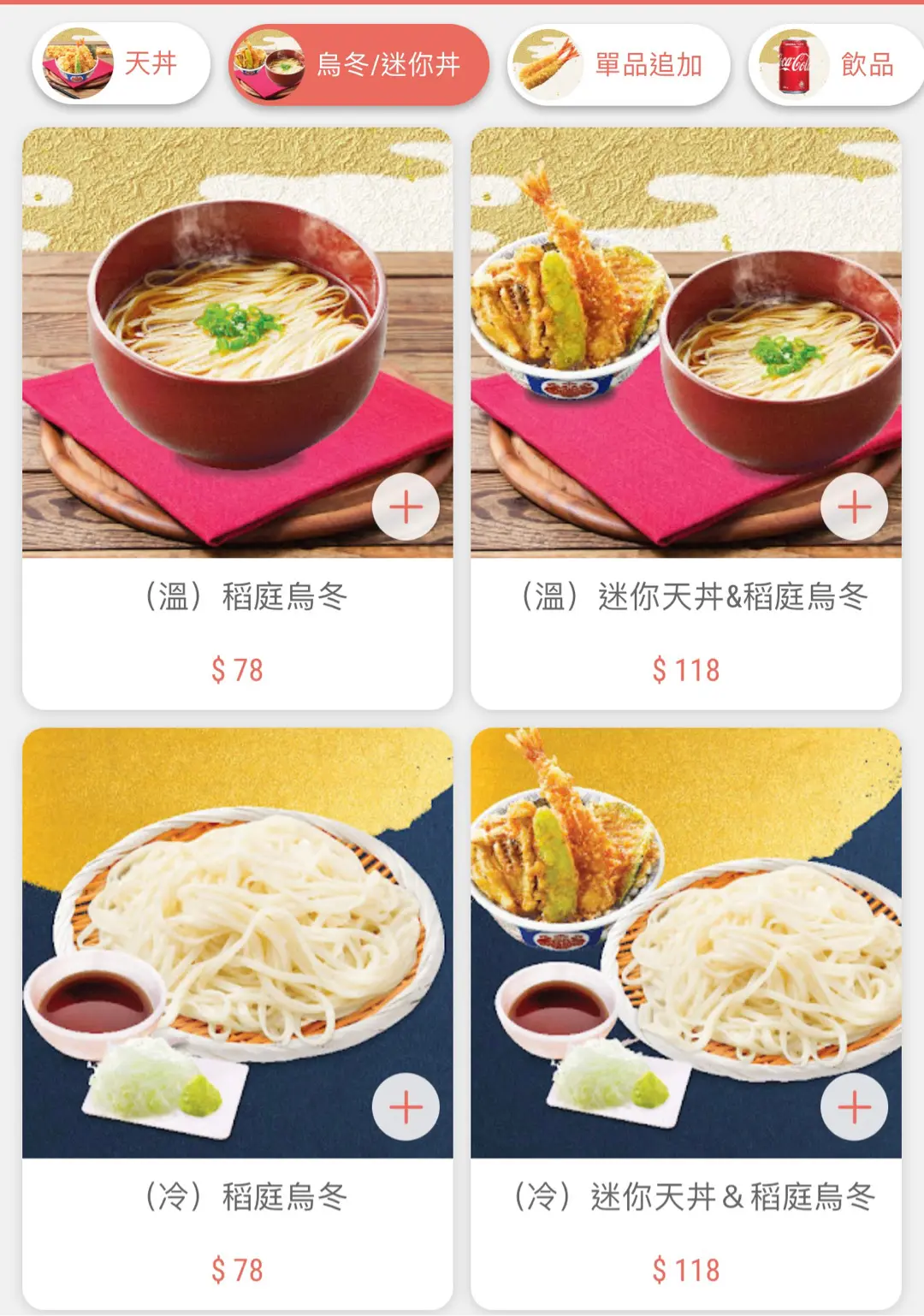Open the 單品追加 category tab
The image size is (924, 1316).
pos(619,65)
